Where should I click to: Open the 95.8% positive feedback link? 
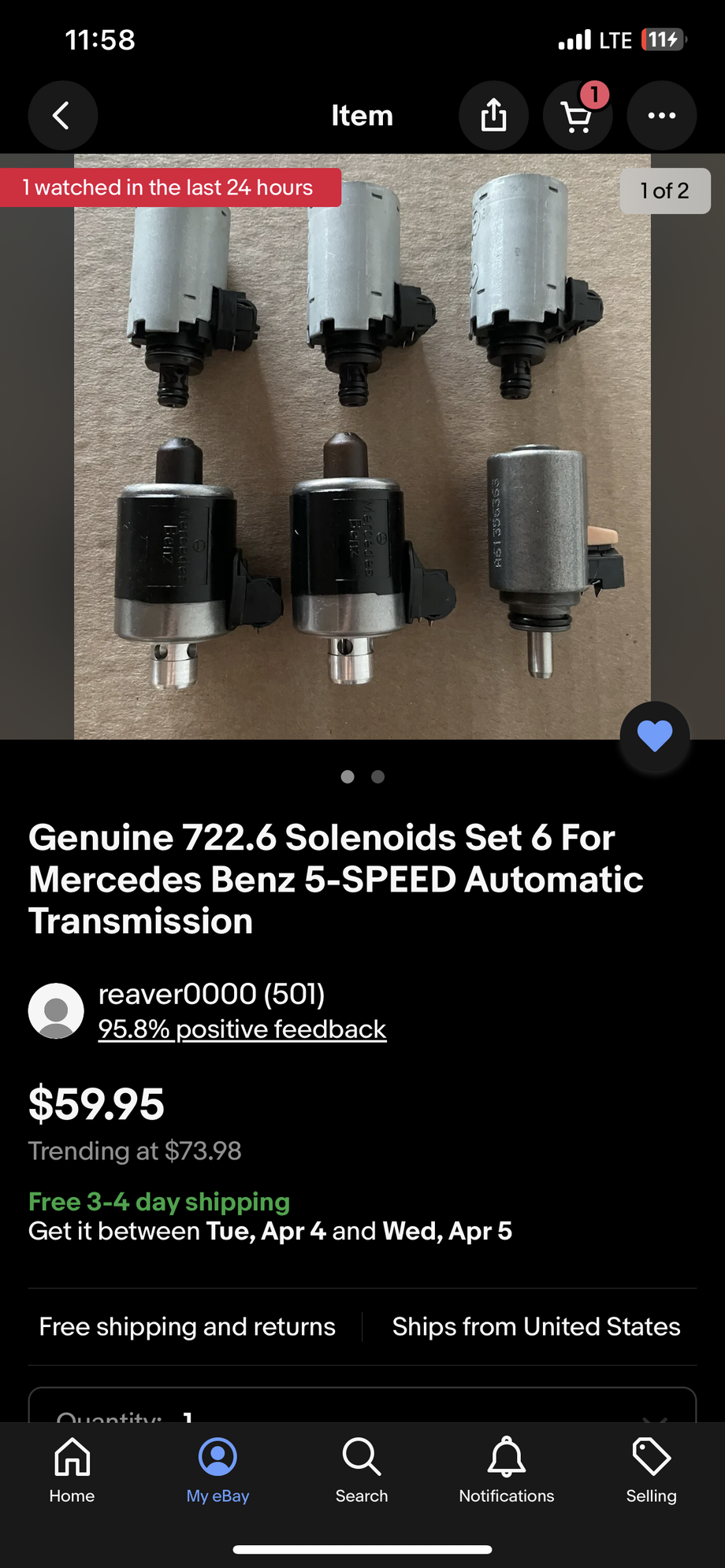tap(242, 1029)
